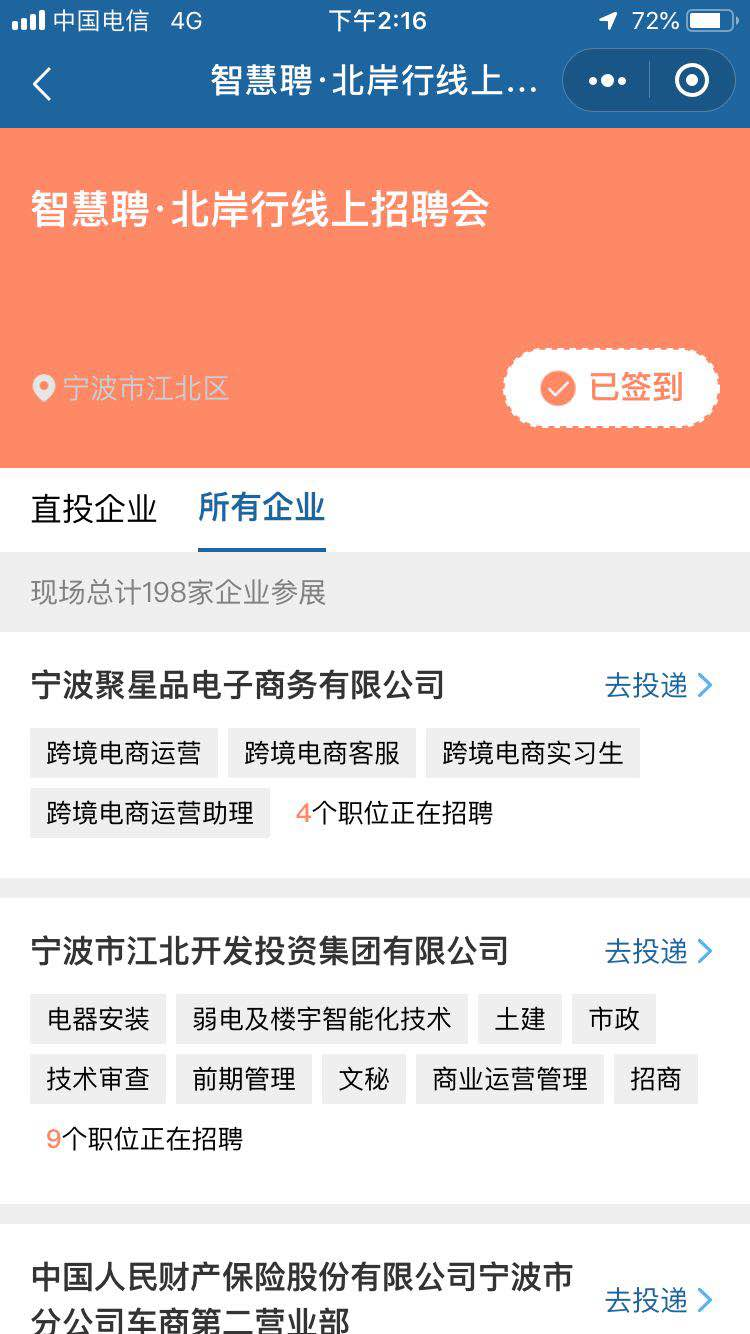Close the mini program with the circle icon
The width and height of the screenshot is (750, 1334).
tap(691, 81)
